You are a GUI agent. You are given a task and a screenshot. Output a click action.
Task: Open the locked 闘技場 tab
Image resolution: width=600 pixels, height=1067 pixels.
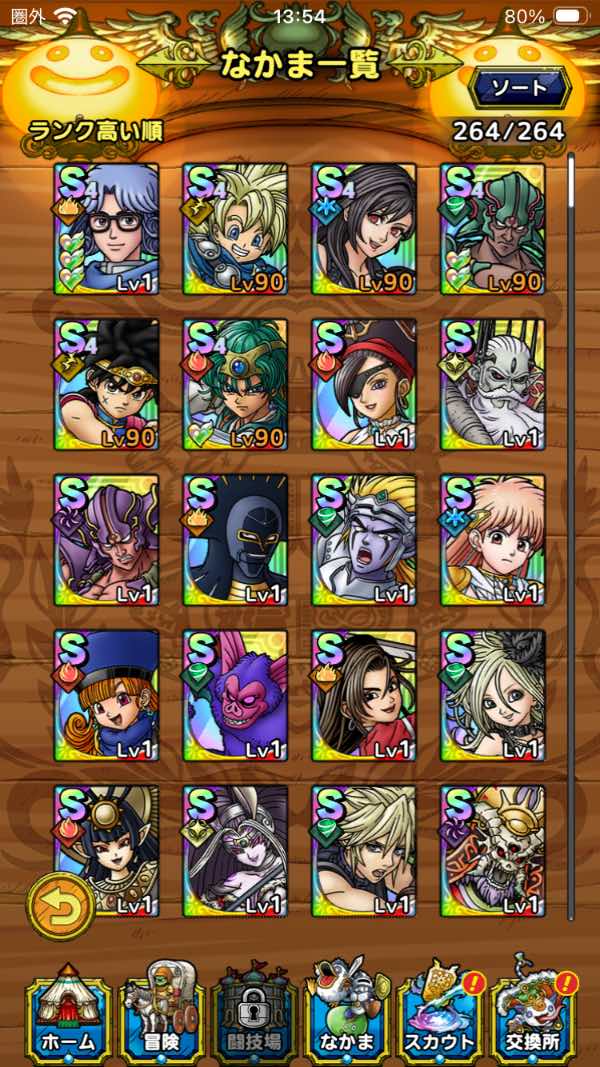(254, 1014)
